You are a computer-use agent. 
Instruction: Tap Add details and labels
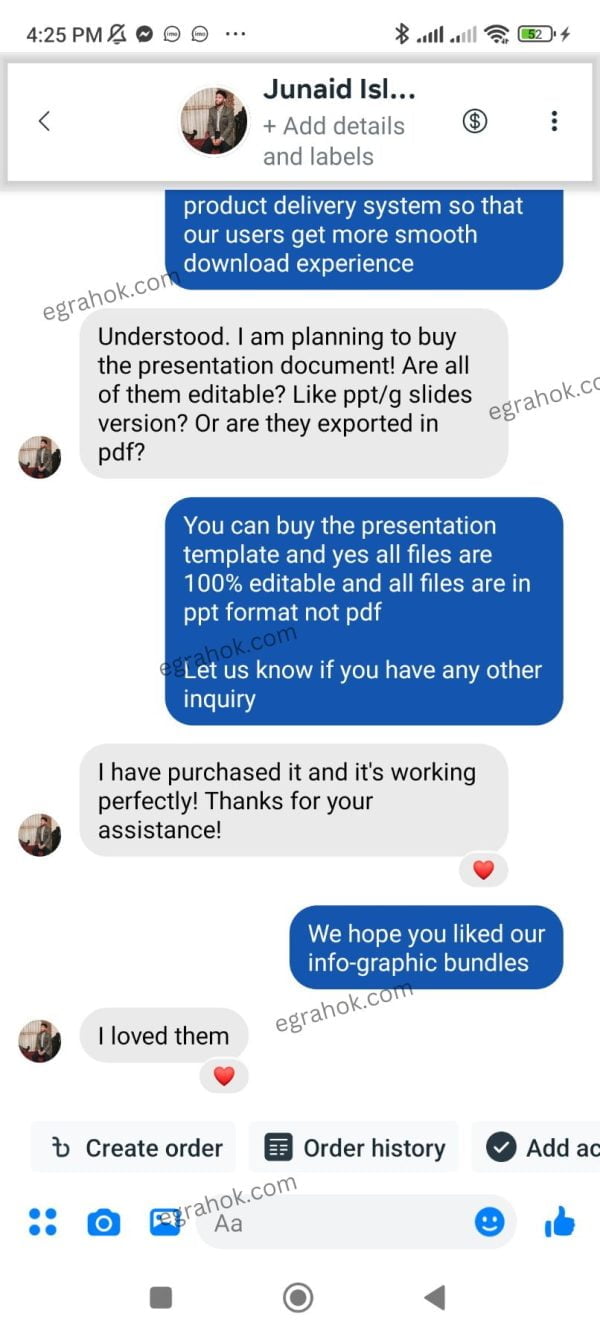click(x=333, y=141)
